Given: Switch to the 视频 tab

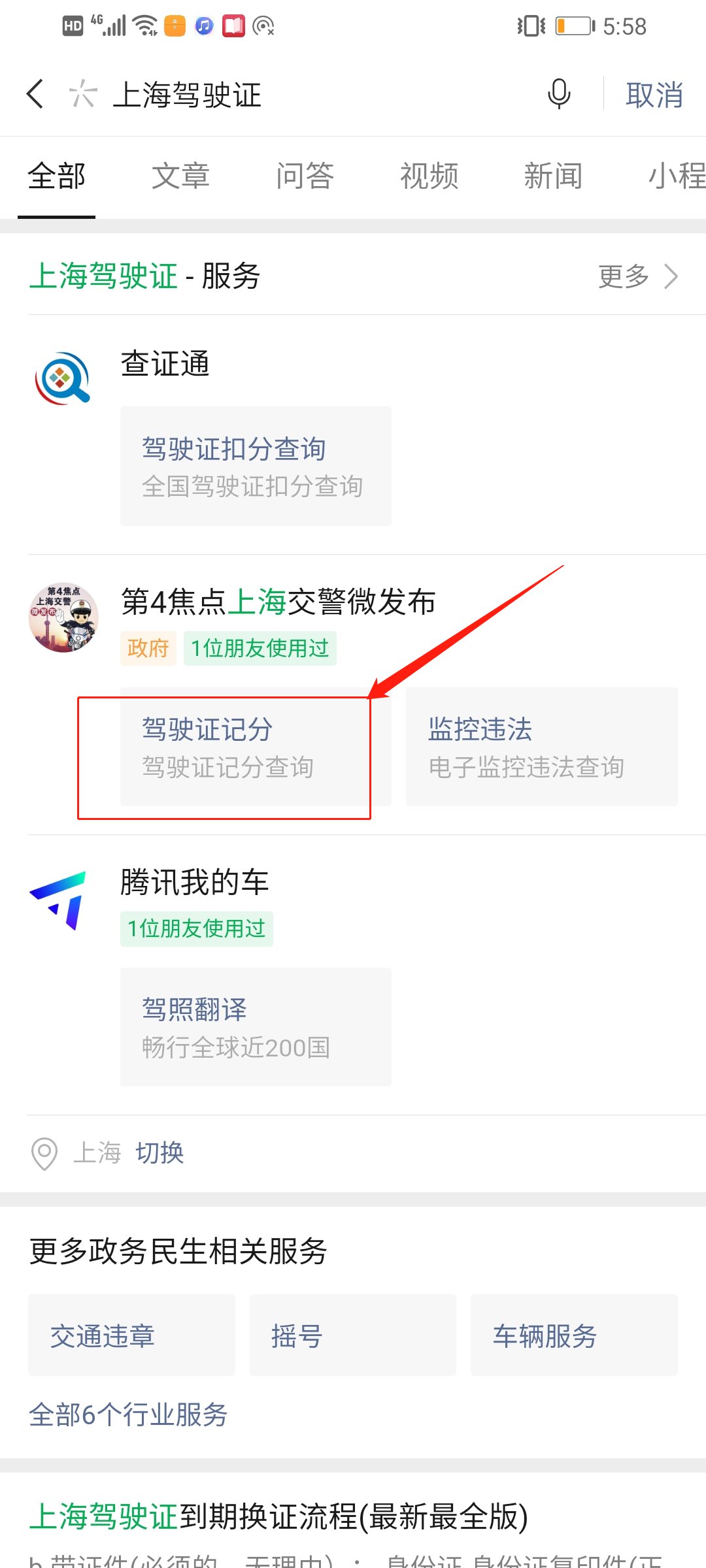Looking at the screenshot, I should tap(429, 176).
